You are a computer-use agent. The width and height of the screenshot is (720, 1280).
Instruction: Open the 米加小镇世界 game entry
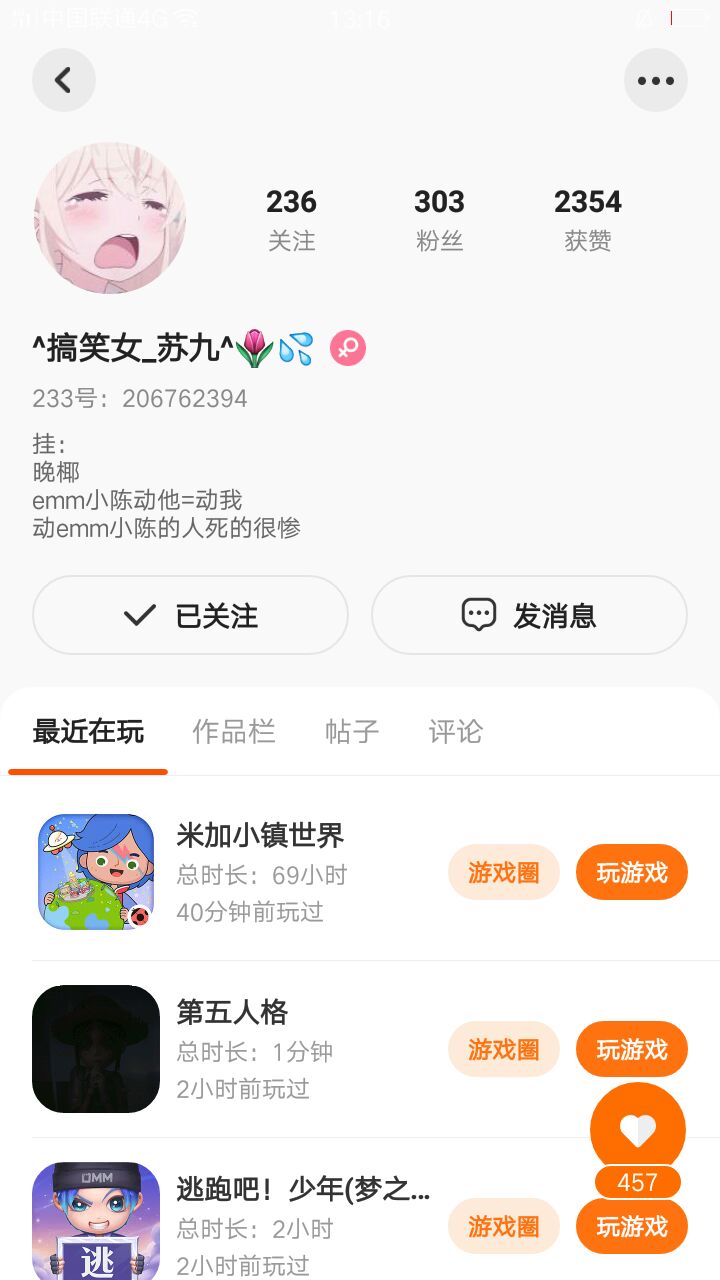[240, 872]
